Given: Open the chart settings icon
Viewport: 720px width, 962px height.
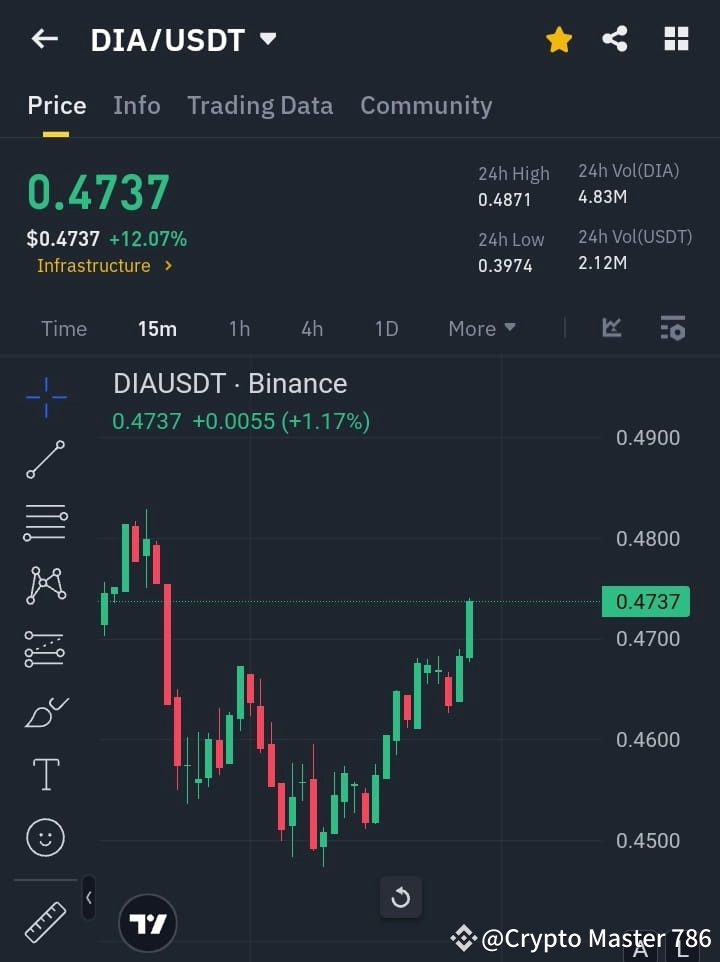Looking at the screenshot, I should coord(673,328).
